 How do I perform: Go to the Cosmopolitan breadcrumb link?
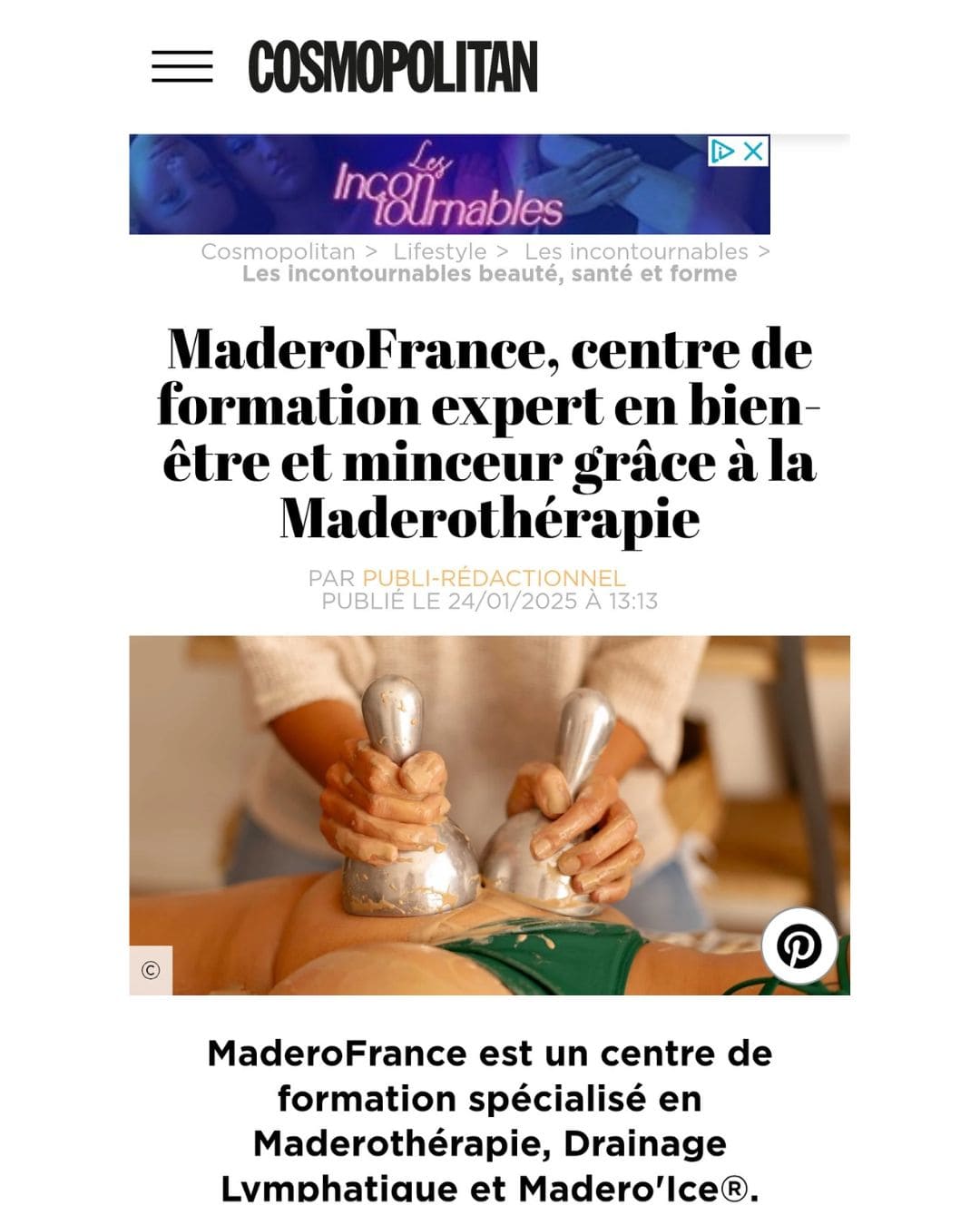(278, 251)
